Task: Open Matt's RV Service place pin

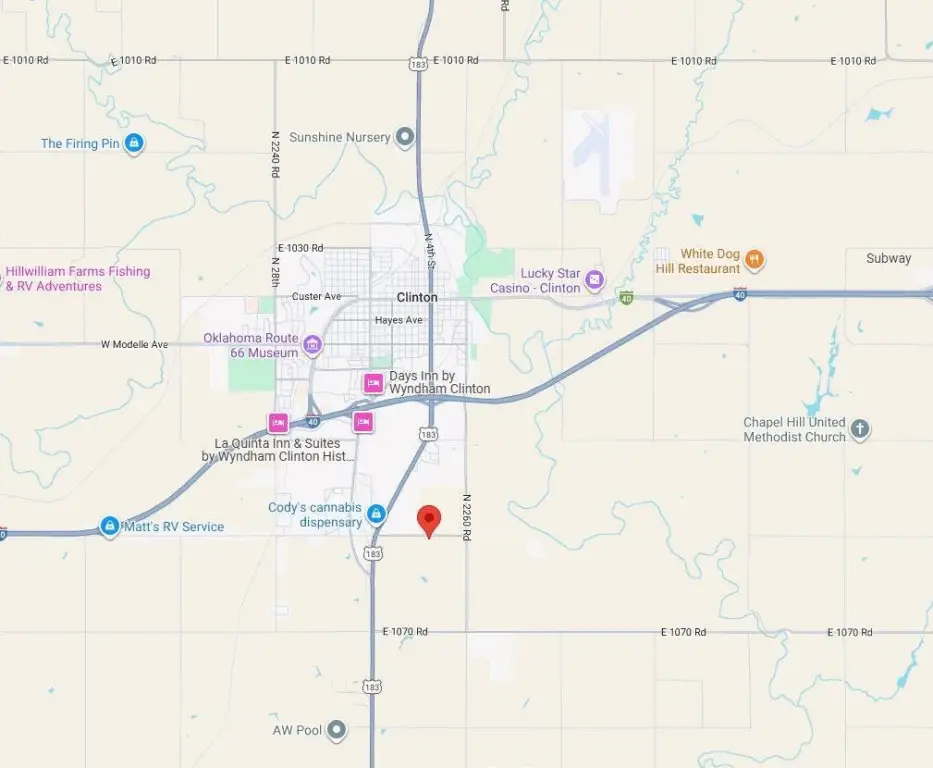Action: [110, 526]
